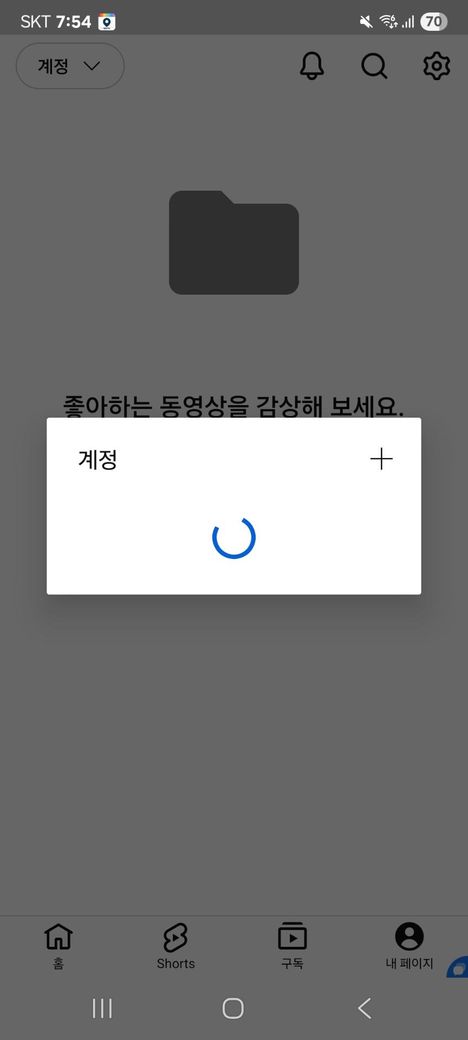
Task: Switch to the 홈 tab
Action: [58, 946]
